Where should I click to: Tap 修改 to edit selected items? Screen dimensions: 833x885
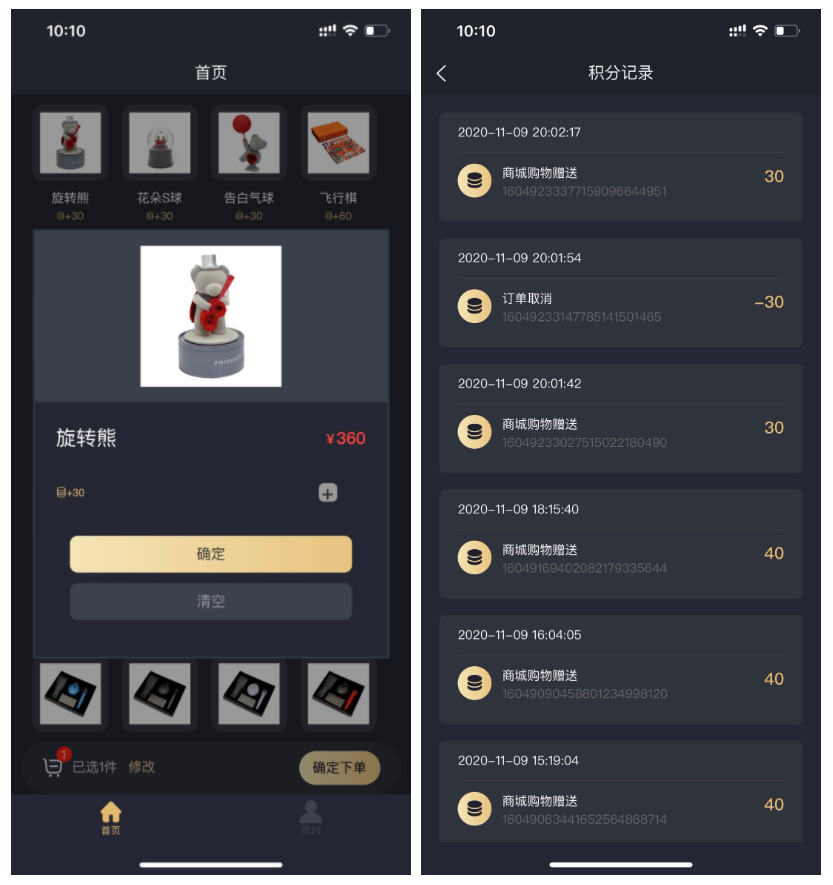pos(142,767)
